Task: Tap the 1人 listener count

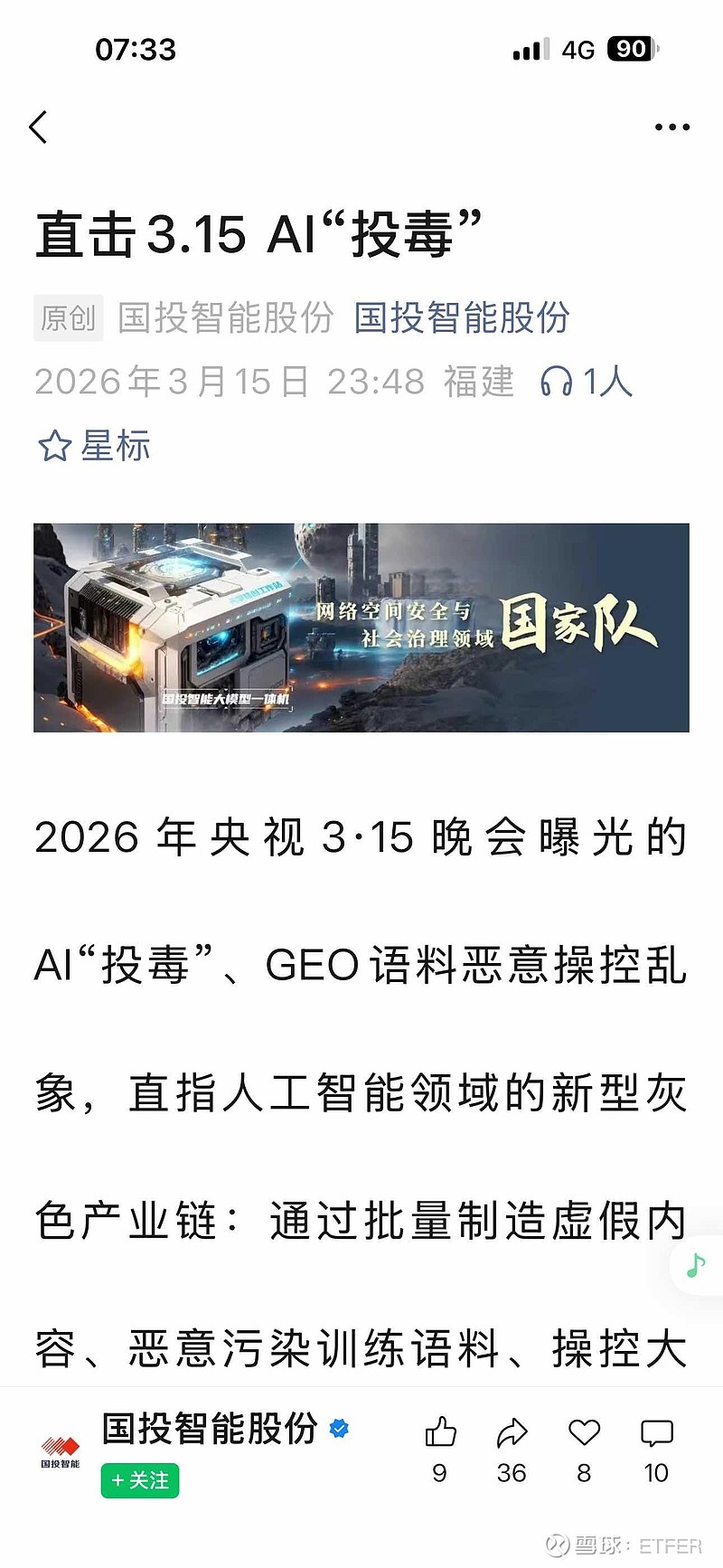Action: pos(609,382)
